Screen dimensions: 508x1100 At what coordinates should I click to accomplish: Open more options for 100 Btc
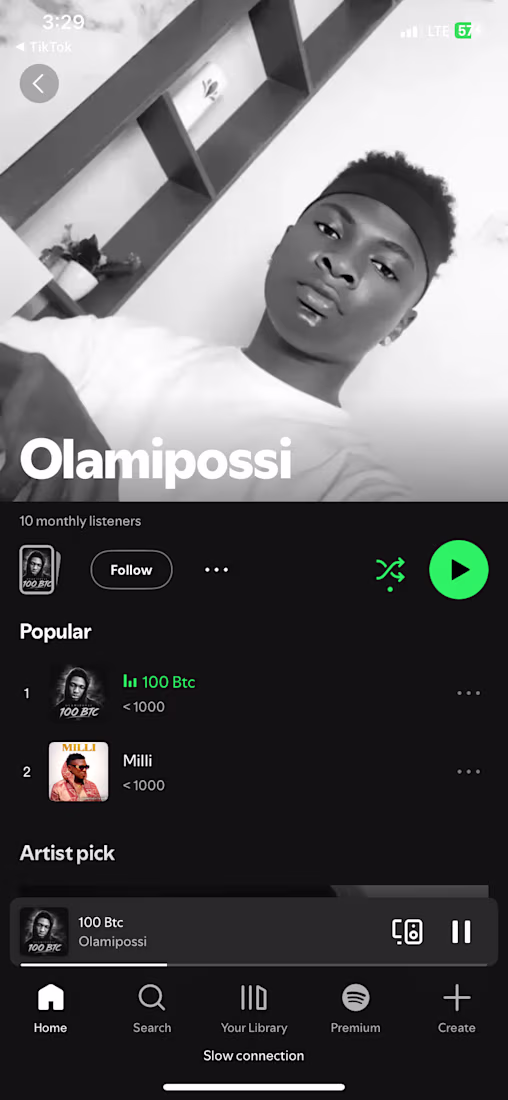pyautogui.click(x=469, y=693)
